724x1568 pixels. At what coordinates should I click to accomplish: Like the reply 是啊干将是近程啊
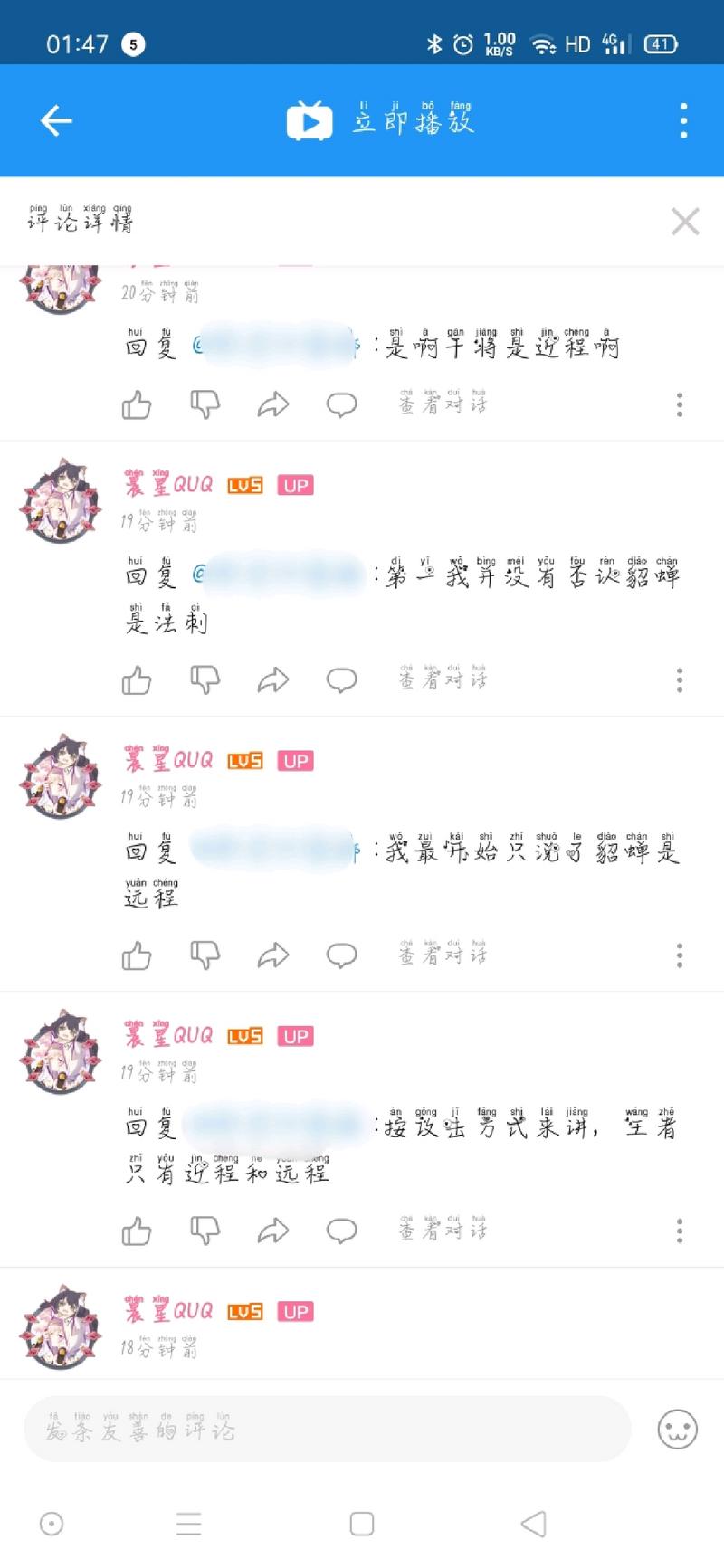tap(137, 404)
